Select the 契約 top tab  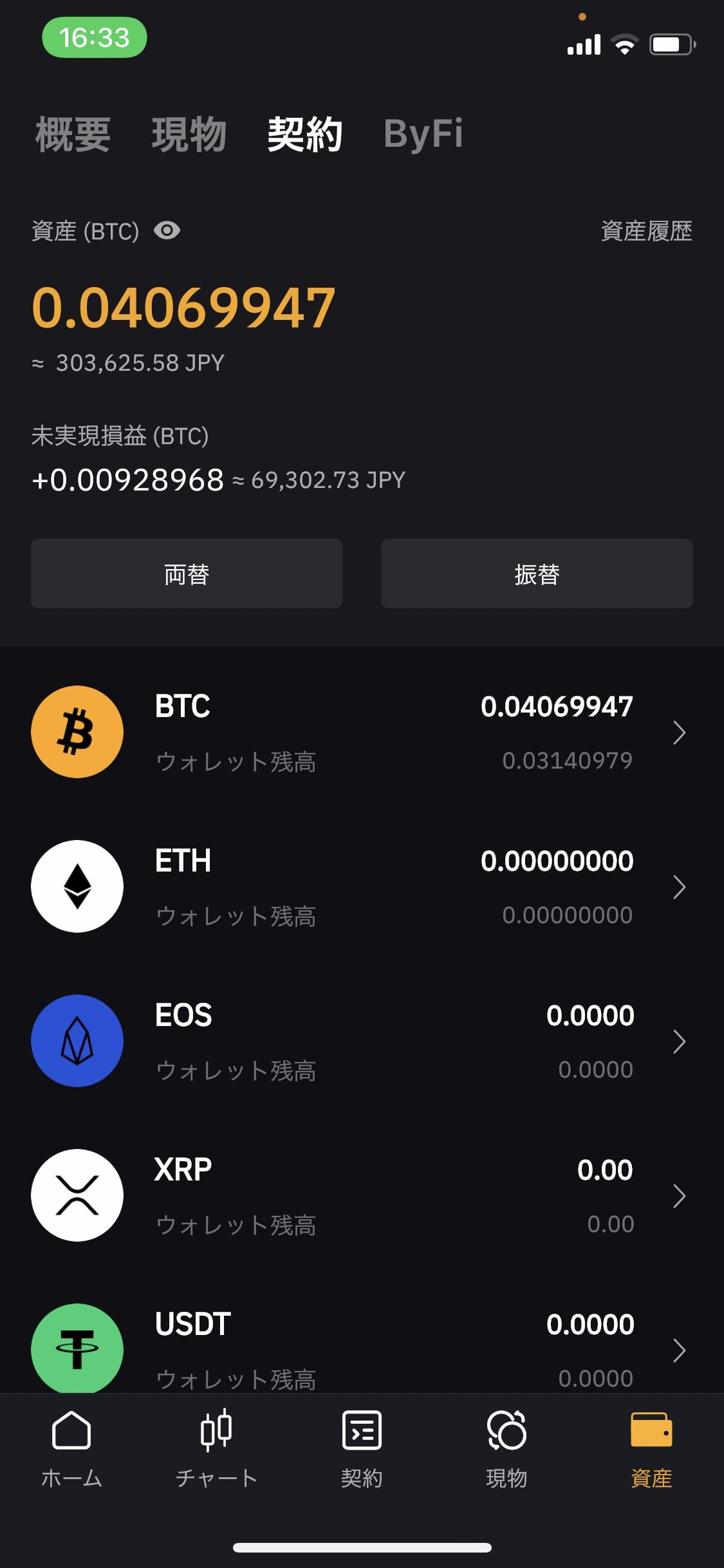tap(304, 135)
